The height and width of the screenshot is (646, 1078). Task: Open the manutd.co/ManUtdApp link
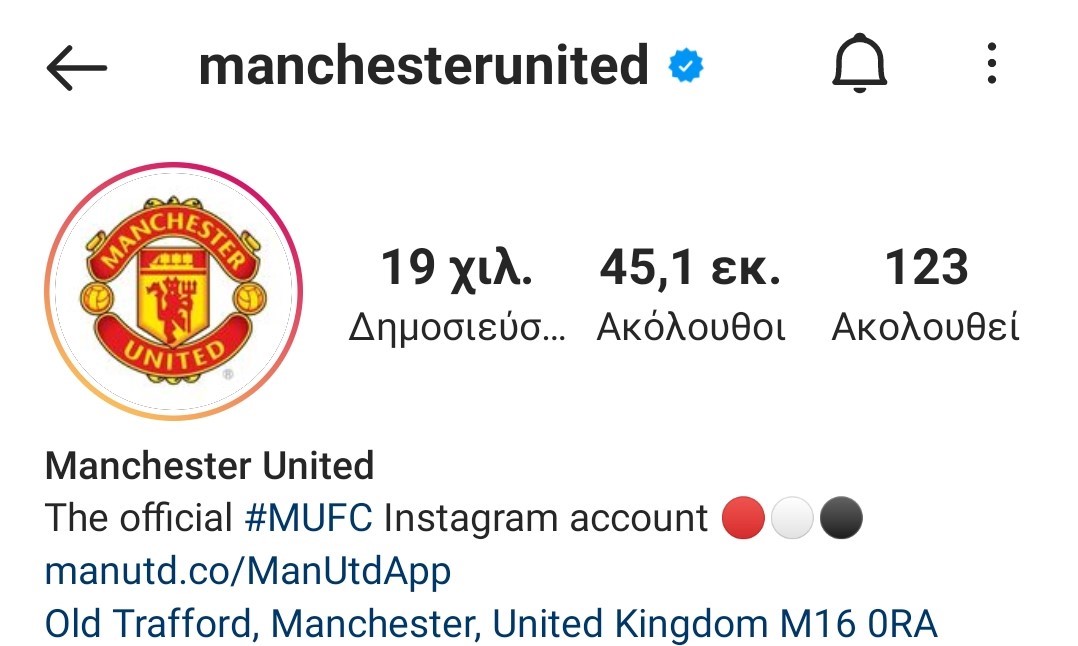click(248, 572)
